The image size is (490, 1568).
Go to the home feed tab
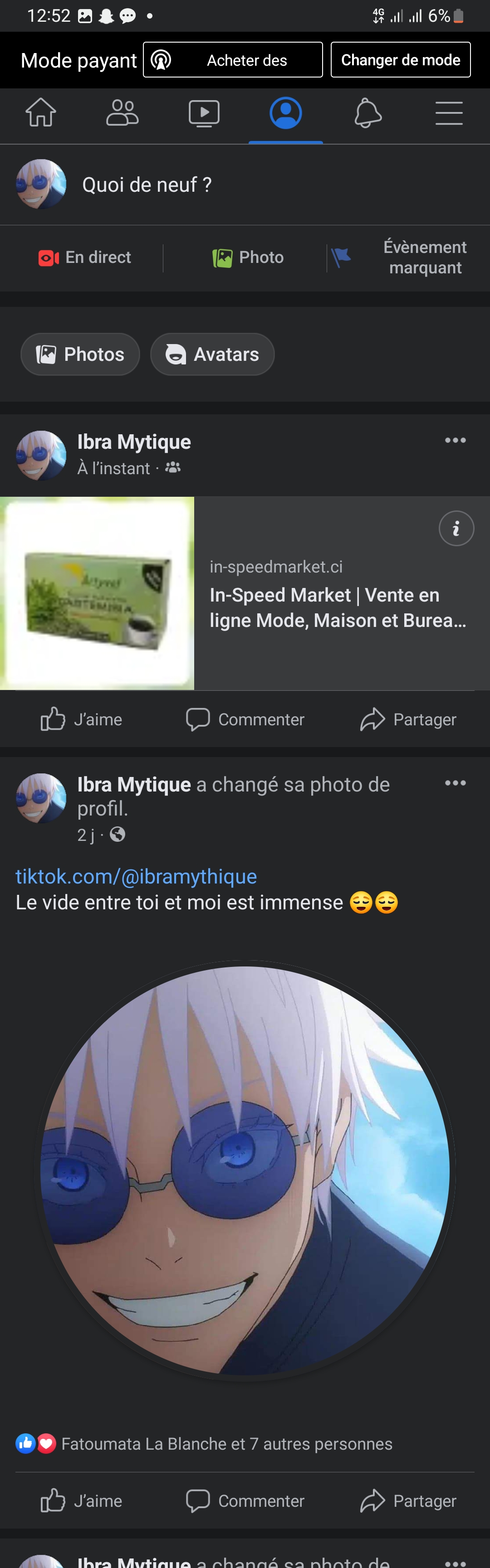pyautogui.click(x=41, y=113)
